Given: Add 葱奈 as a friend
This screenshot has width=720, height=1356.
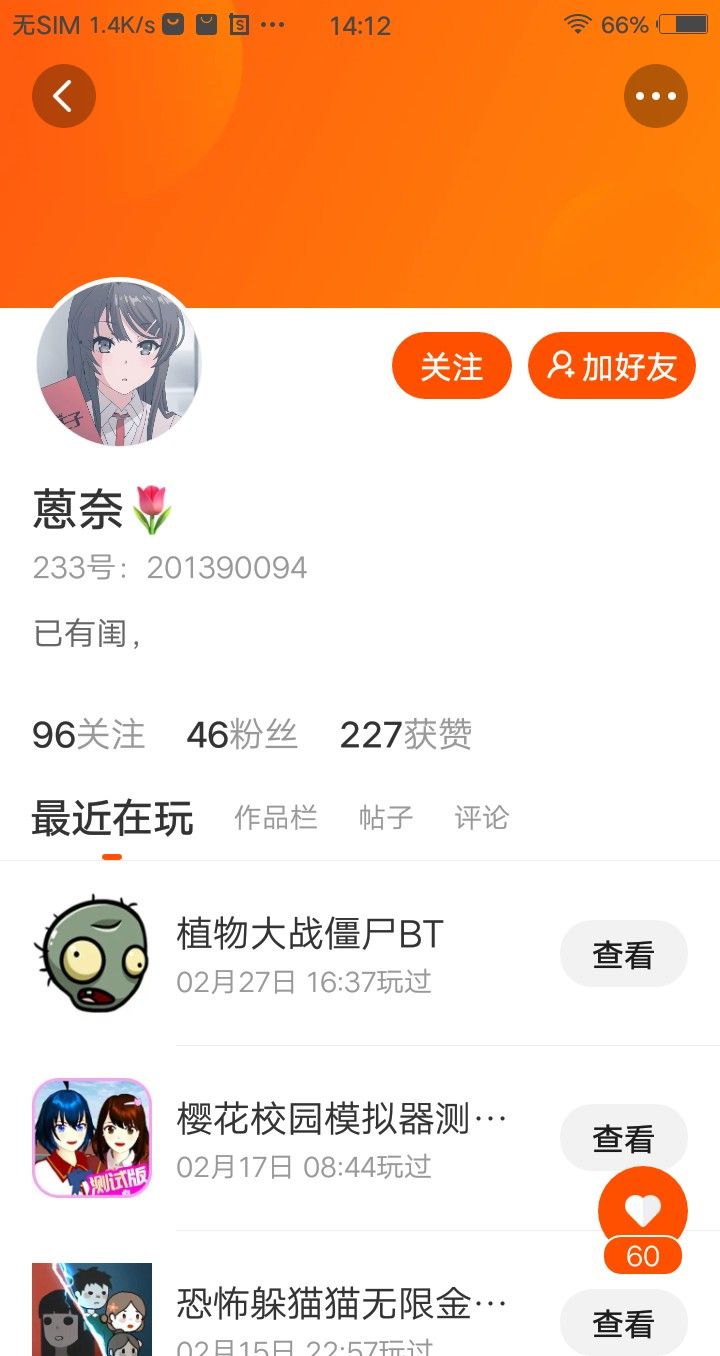Looking at the screenshot, I should (x=612, y=366).
